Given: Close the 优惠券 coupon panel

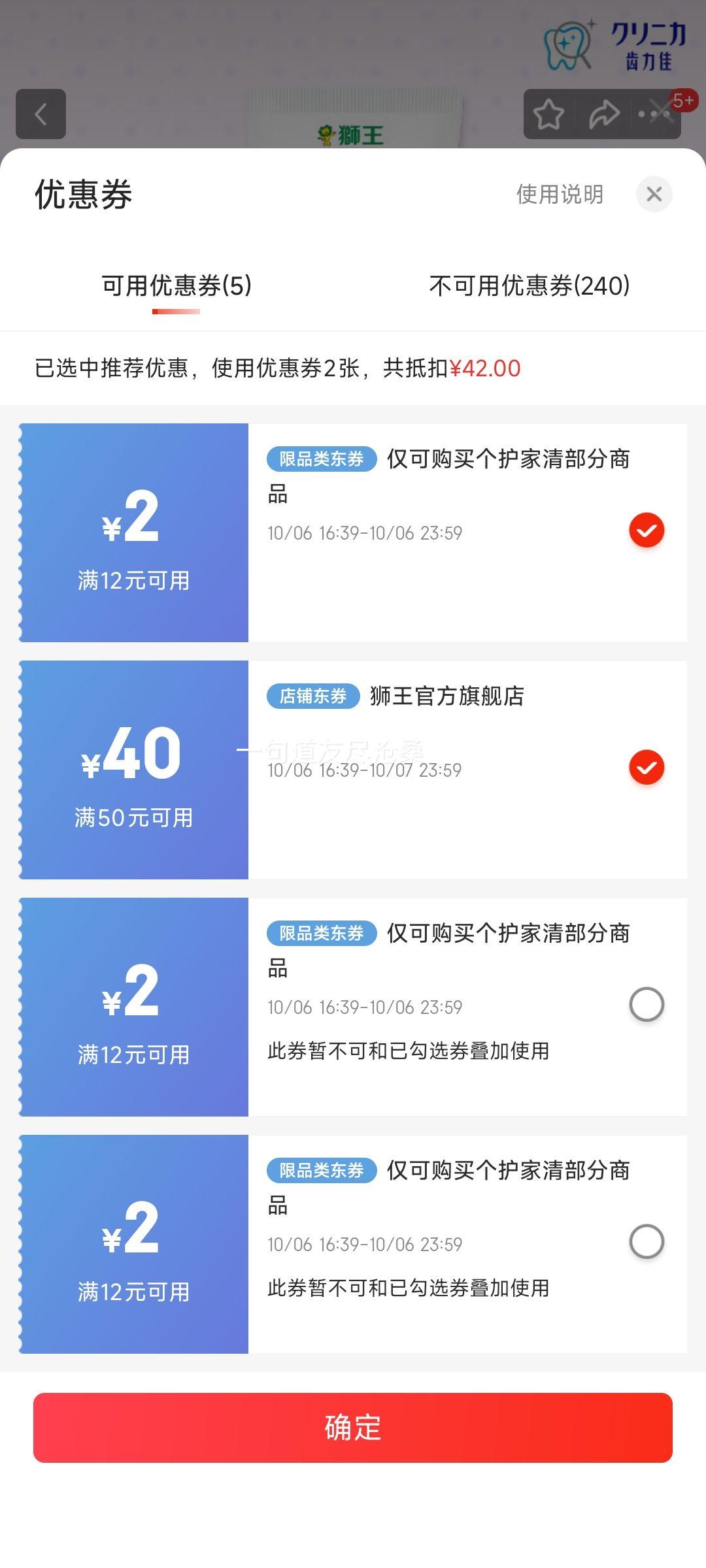Looking at the screenshot, I should coord(654,194).
